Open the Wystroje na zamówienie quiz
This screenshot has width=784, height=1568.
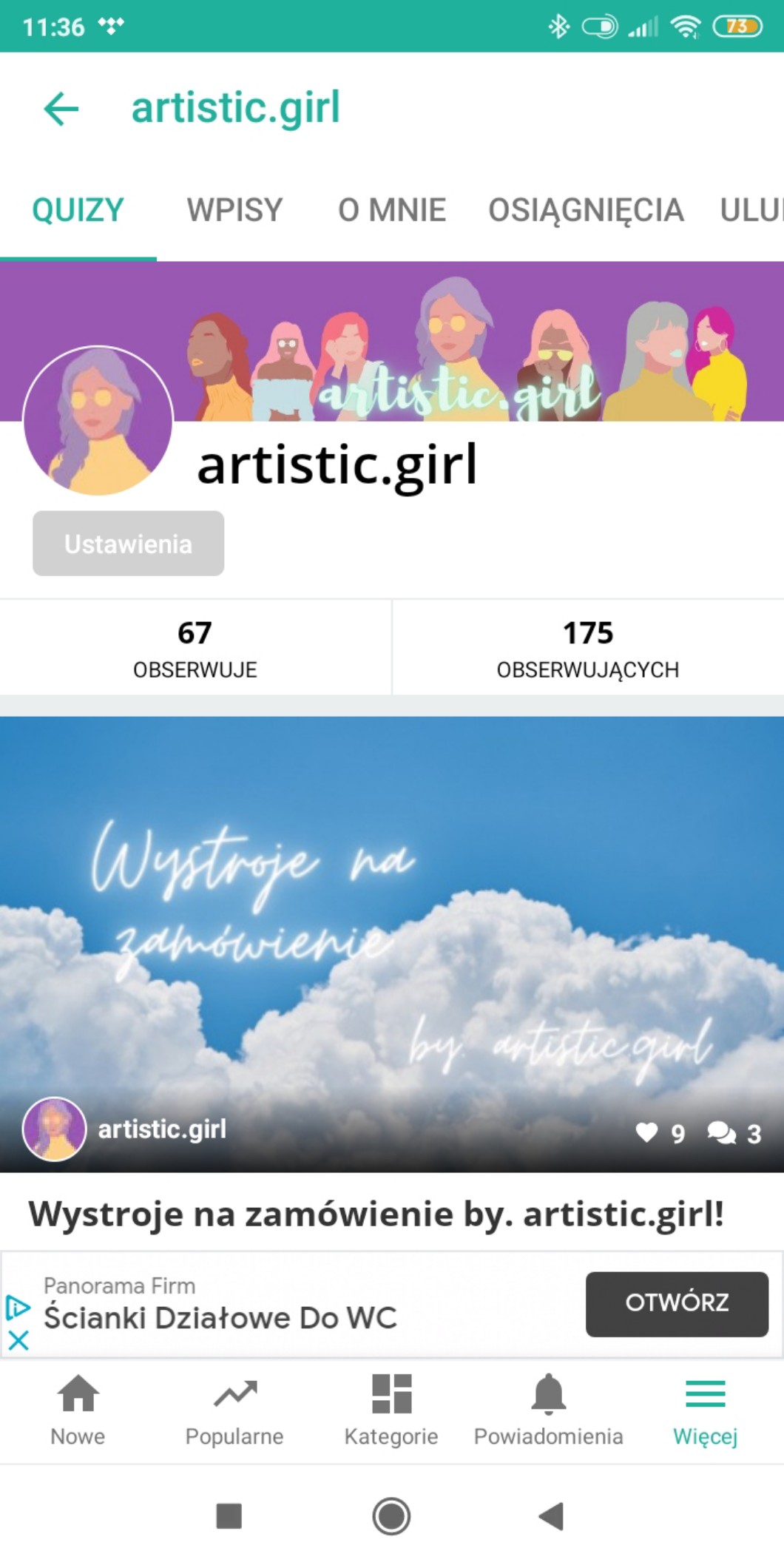tap(376, 1214)
